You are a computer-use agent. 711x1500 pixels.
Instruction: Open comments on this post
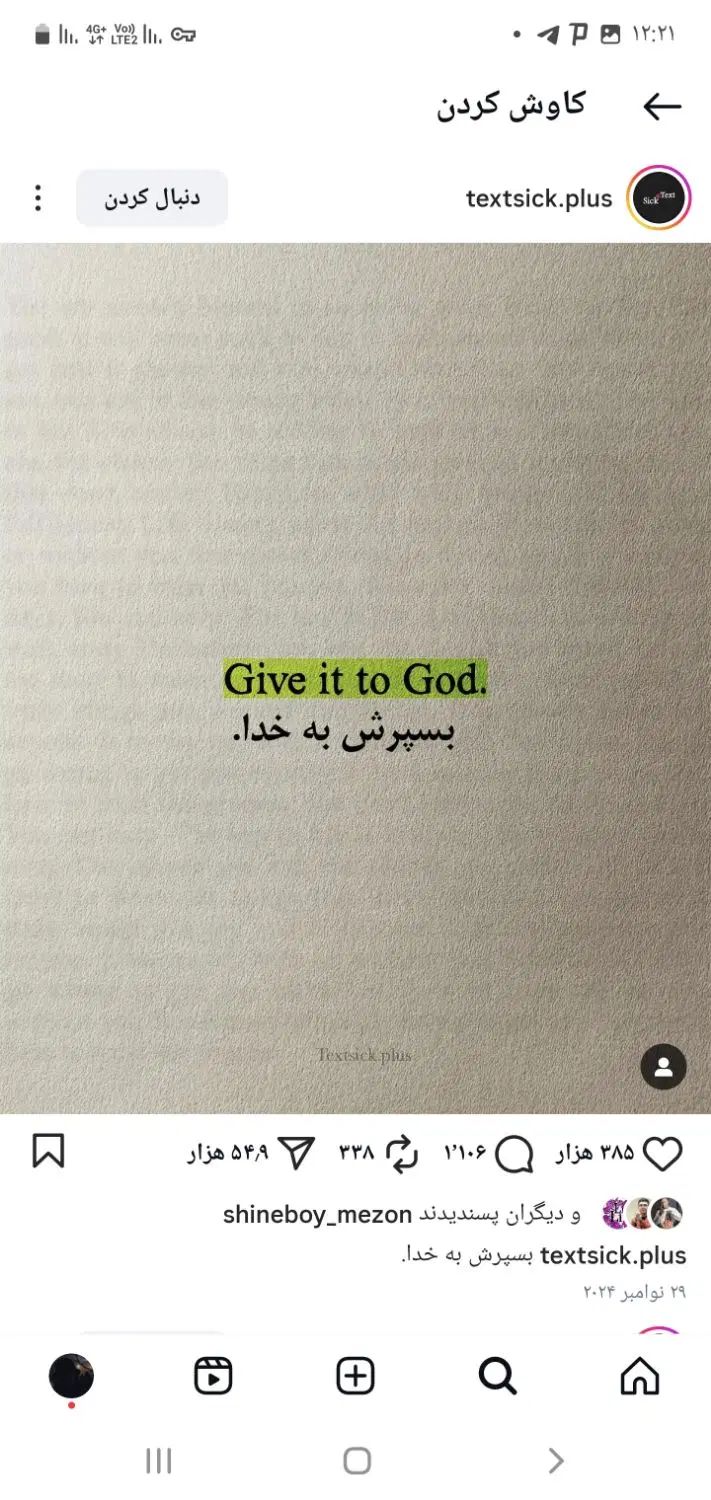(x=515, y=1154)
